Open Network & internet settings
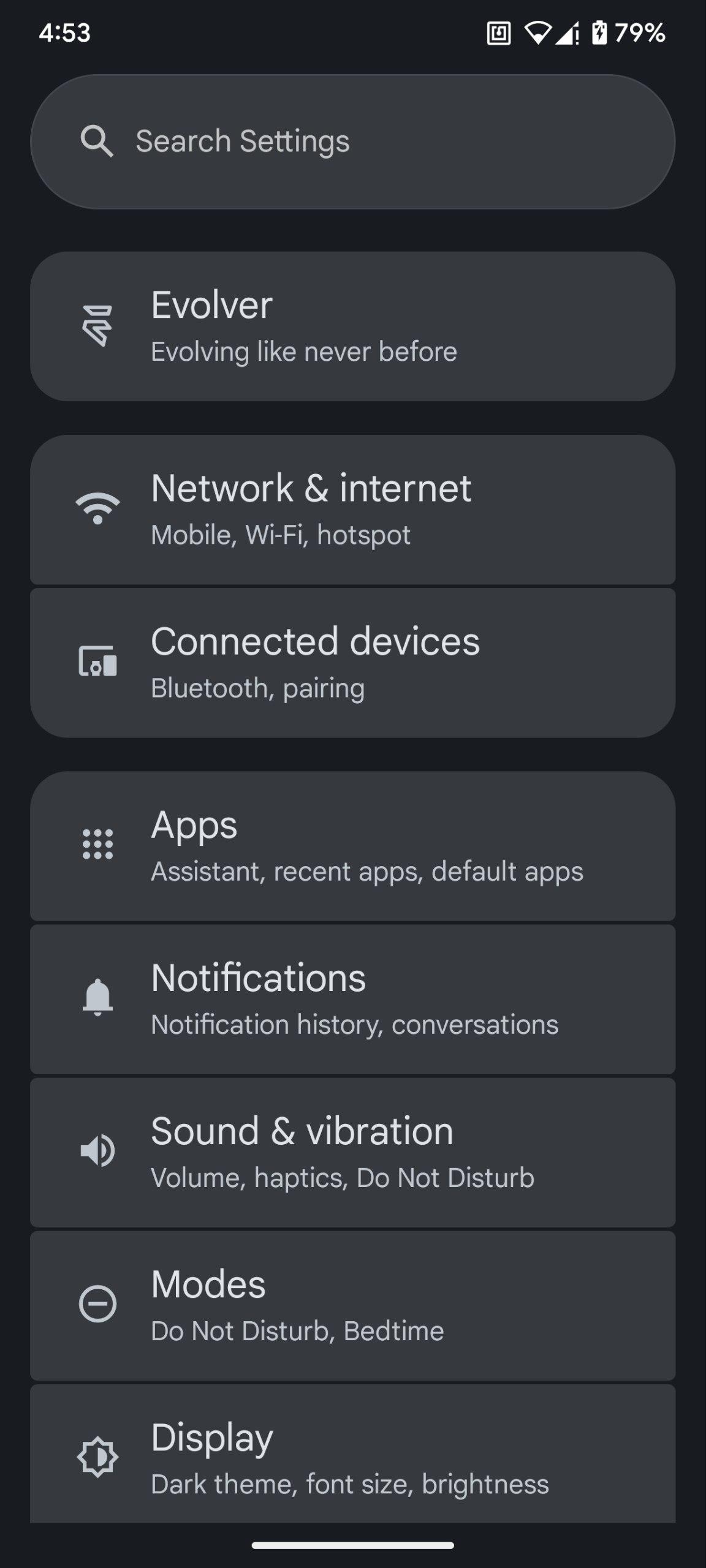Image resolution: width=706 pixels, height=1568 pixels. [x=353, y=510]
